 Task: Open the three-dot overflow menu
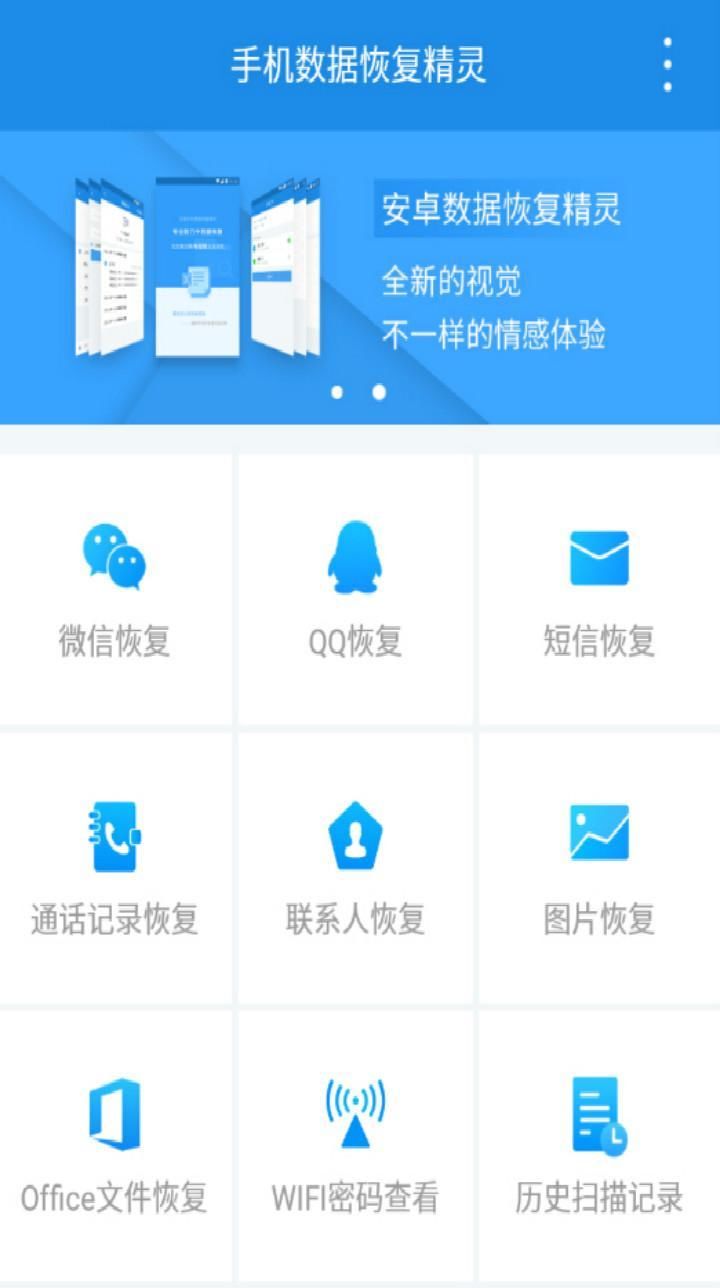[x=668, y=60]
